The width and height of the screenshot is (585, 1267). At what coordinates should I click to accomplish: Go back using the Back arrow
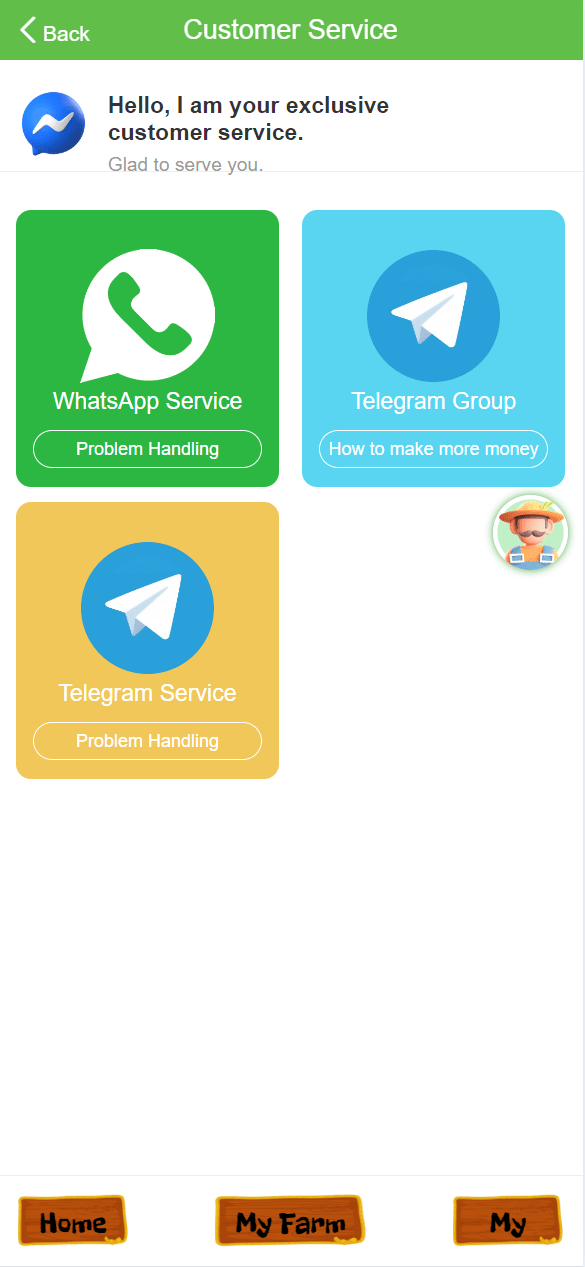tap(55, 31)
